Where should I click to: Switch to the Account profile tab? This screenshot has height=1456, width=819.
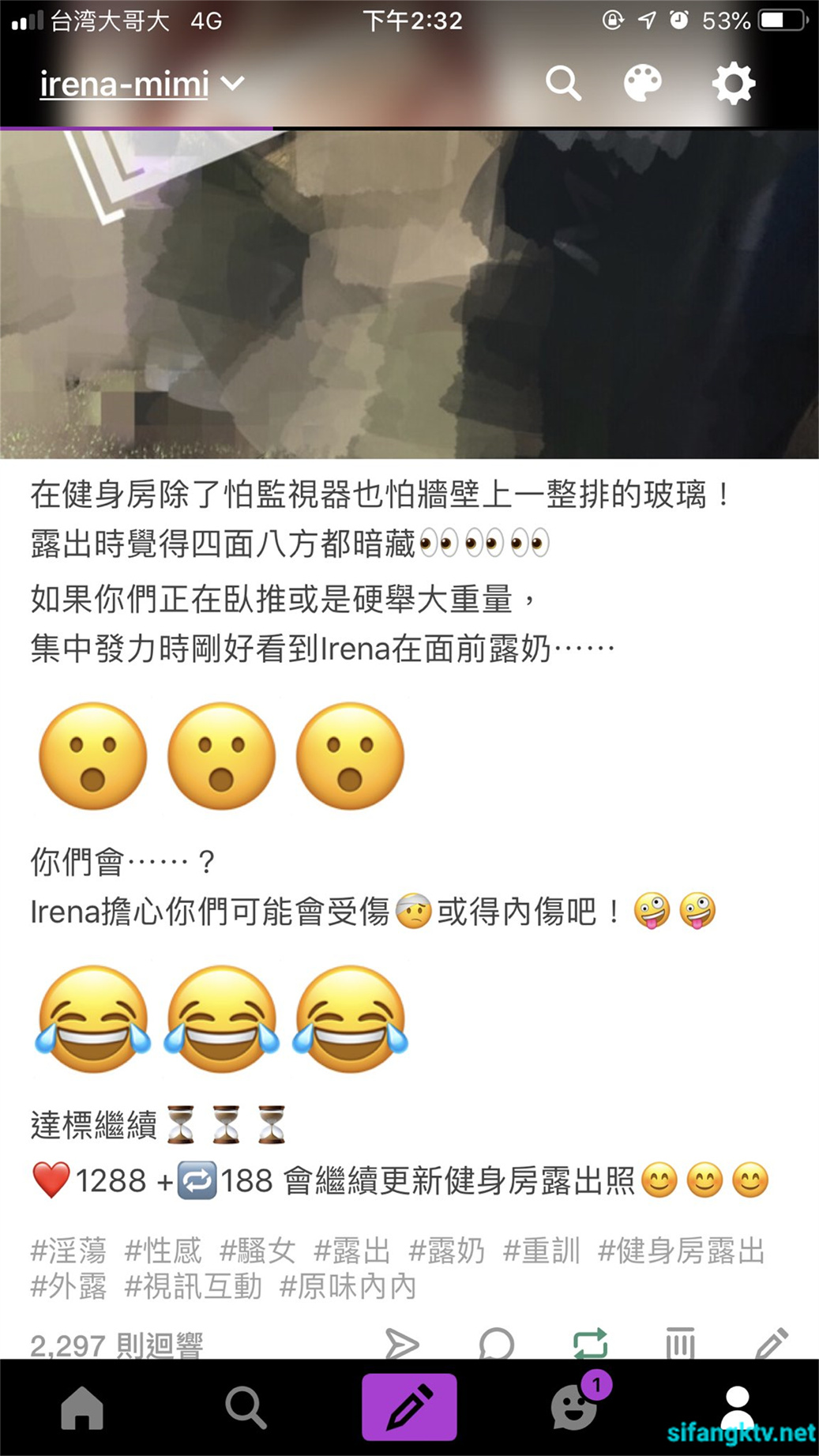[x=737, y=1405]
